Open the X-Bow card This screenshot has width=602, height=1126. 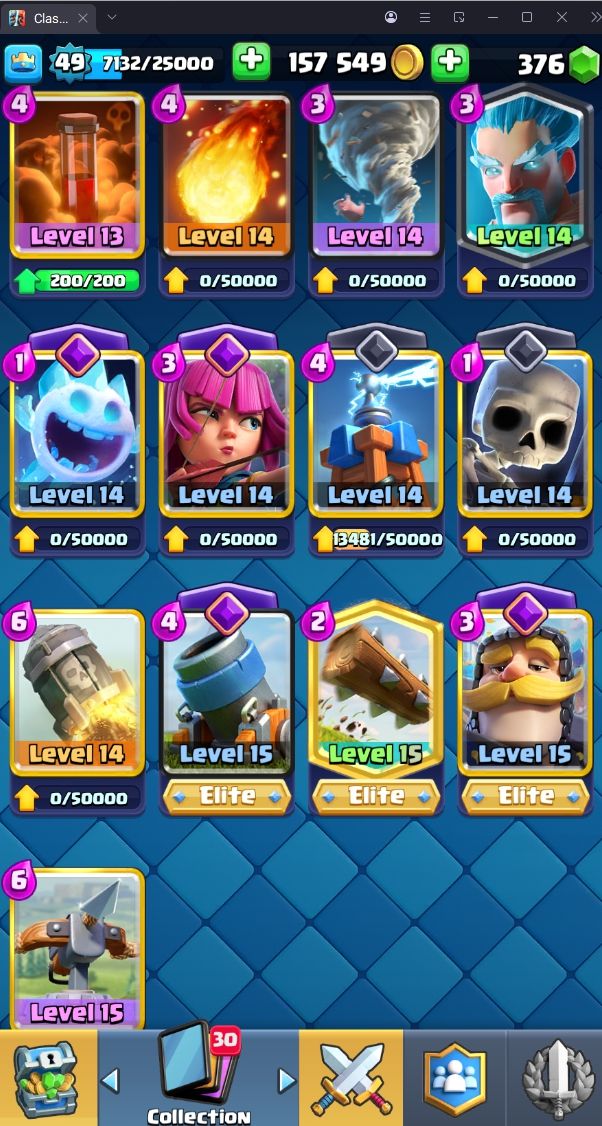[78, 948]
